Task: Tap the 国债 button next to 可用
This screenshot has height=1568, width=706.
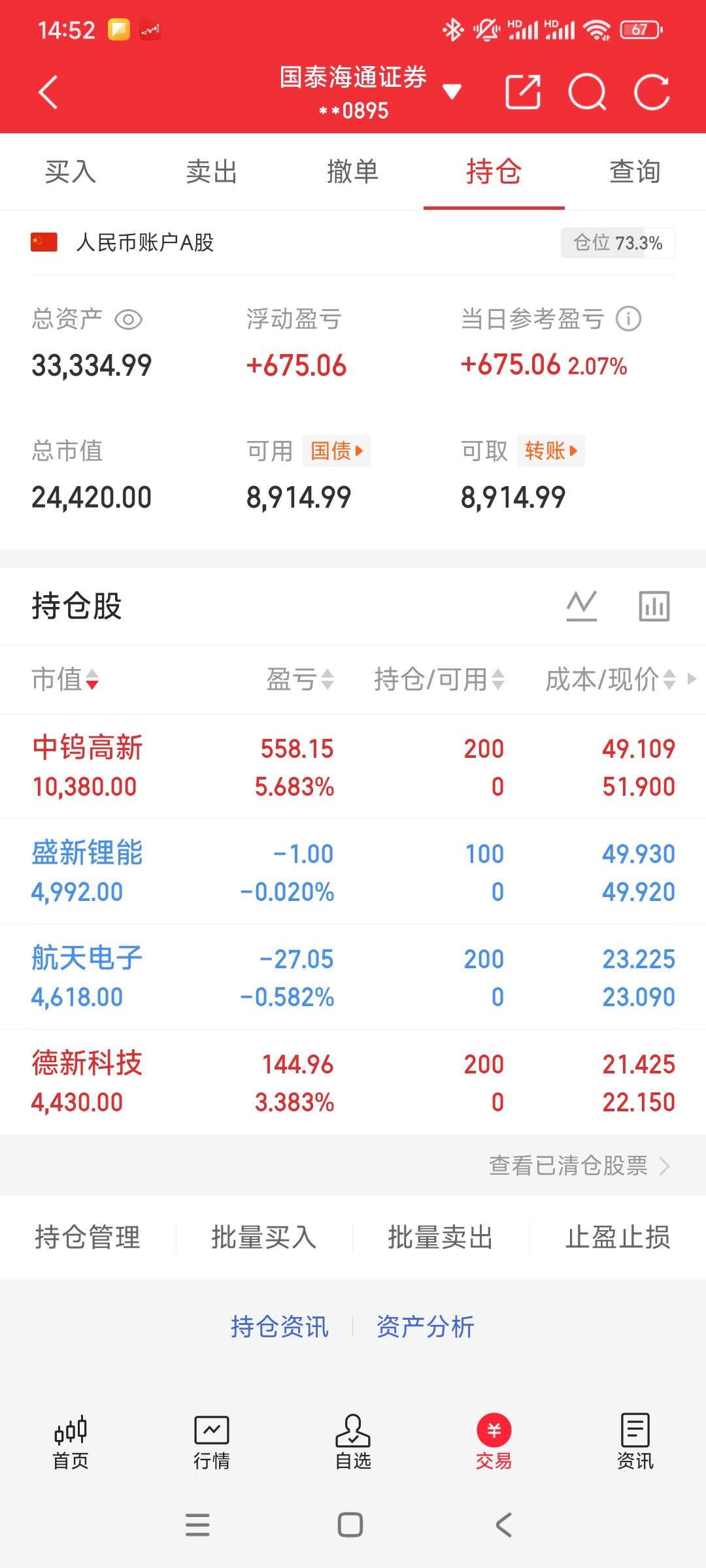Action: (x=336, y=451)
